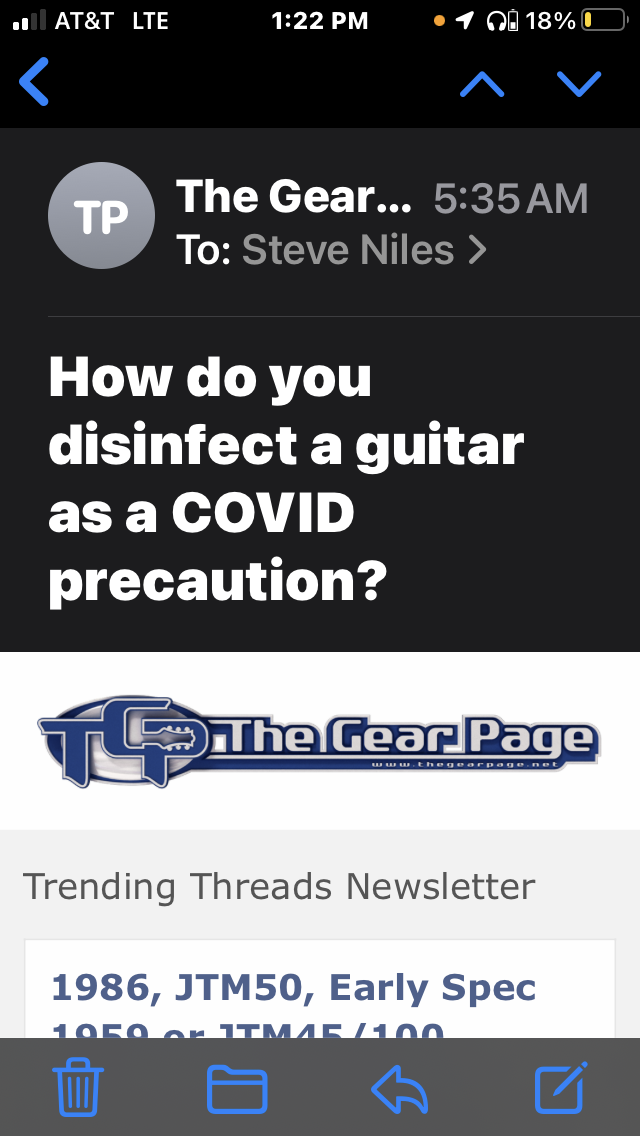
Task: Open the 1986, JTM50, Early Spec thread
Action: pos(293,988)
